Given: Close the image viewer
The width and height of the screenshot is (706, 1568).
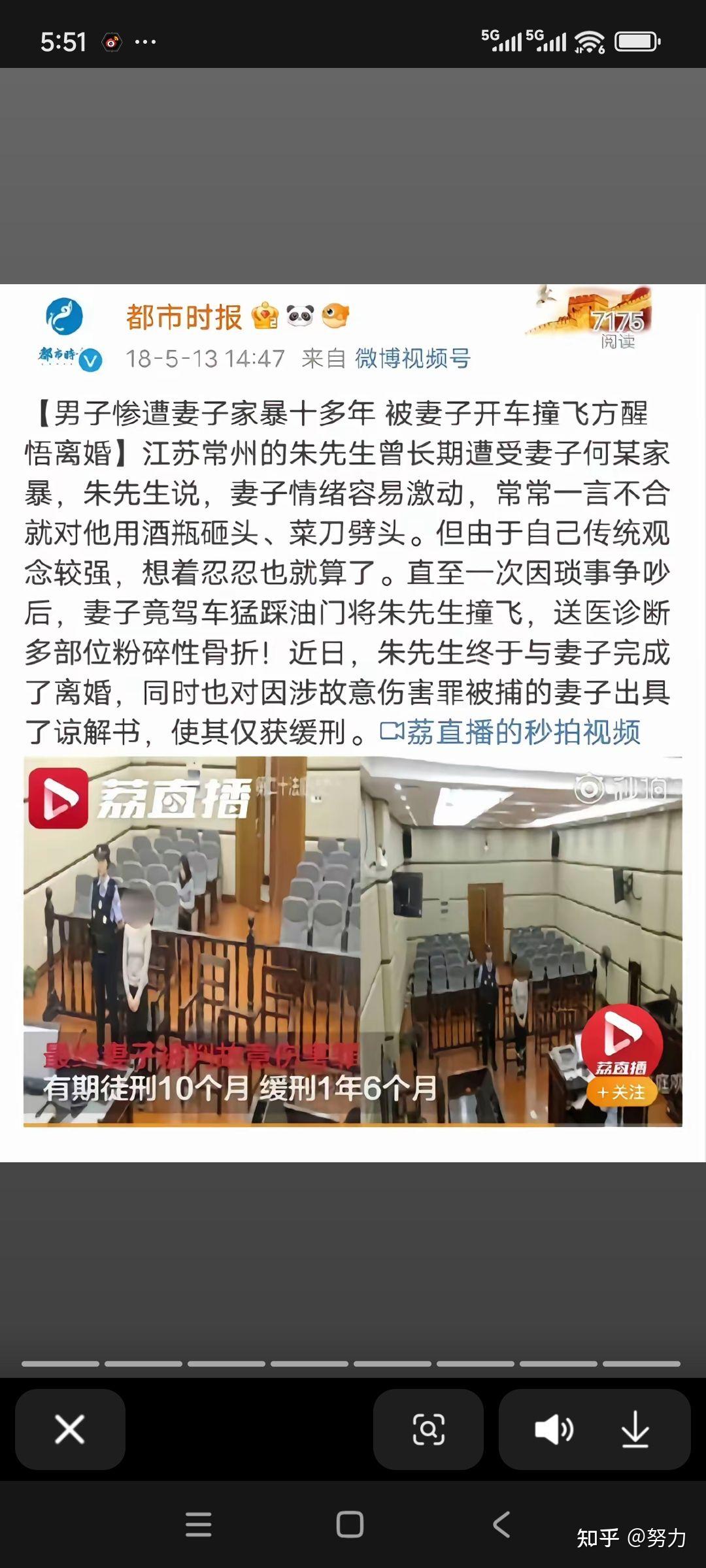Looking at the screenshot, I should click(70, 1429).
